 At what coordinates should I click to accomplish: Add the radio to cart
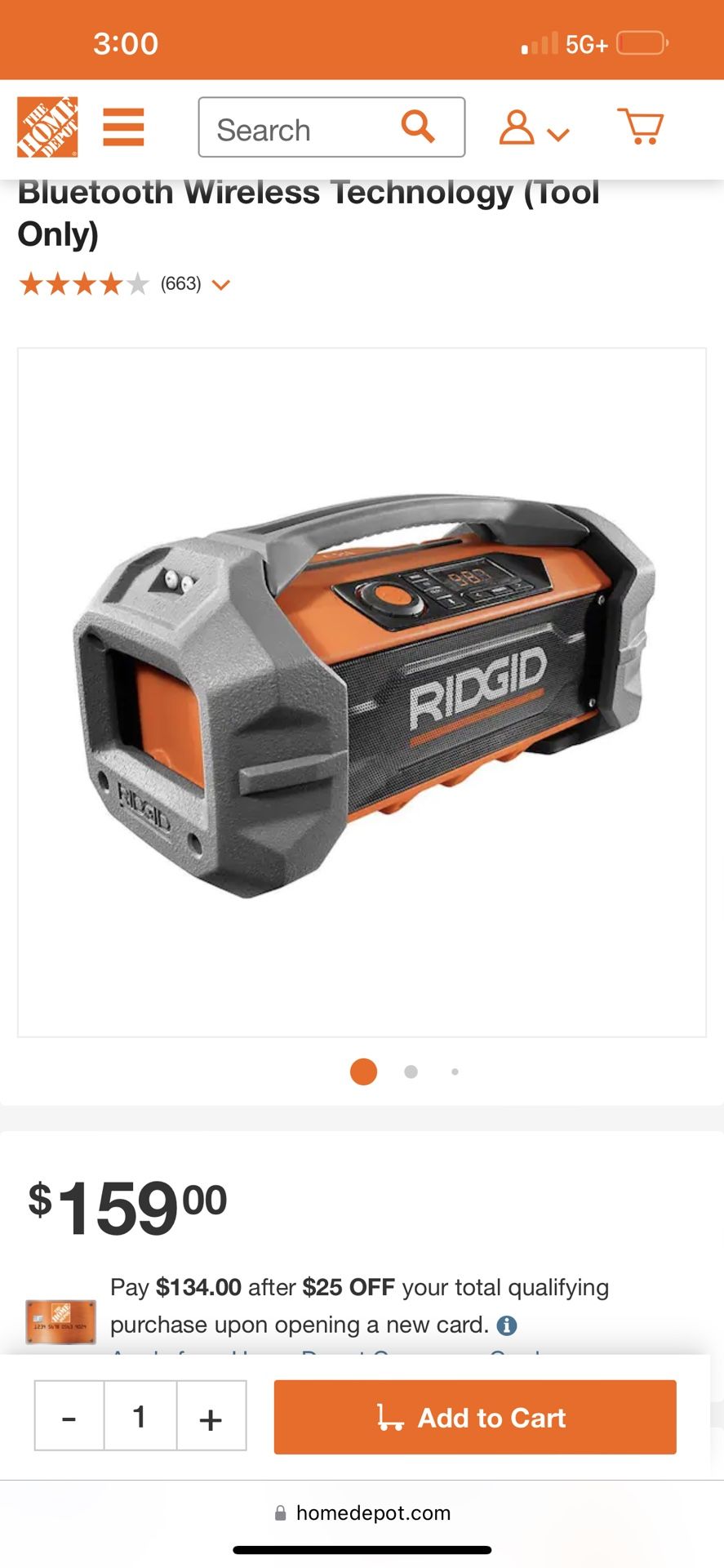pyautogui.click(x=475, y=1417)
